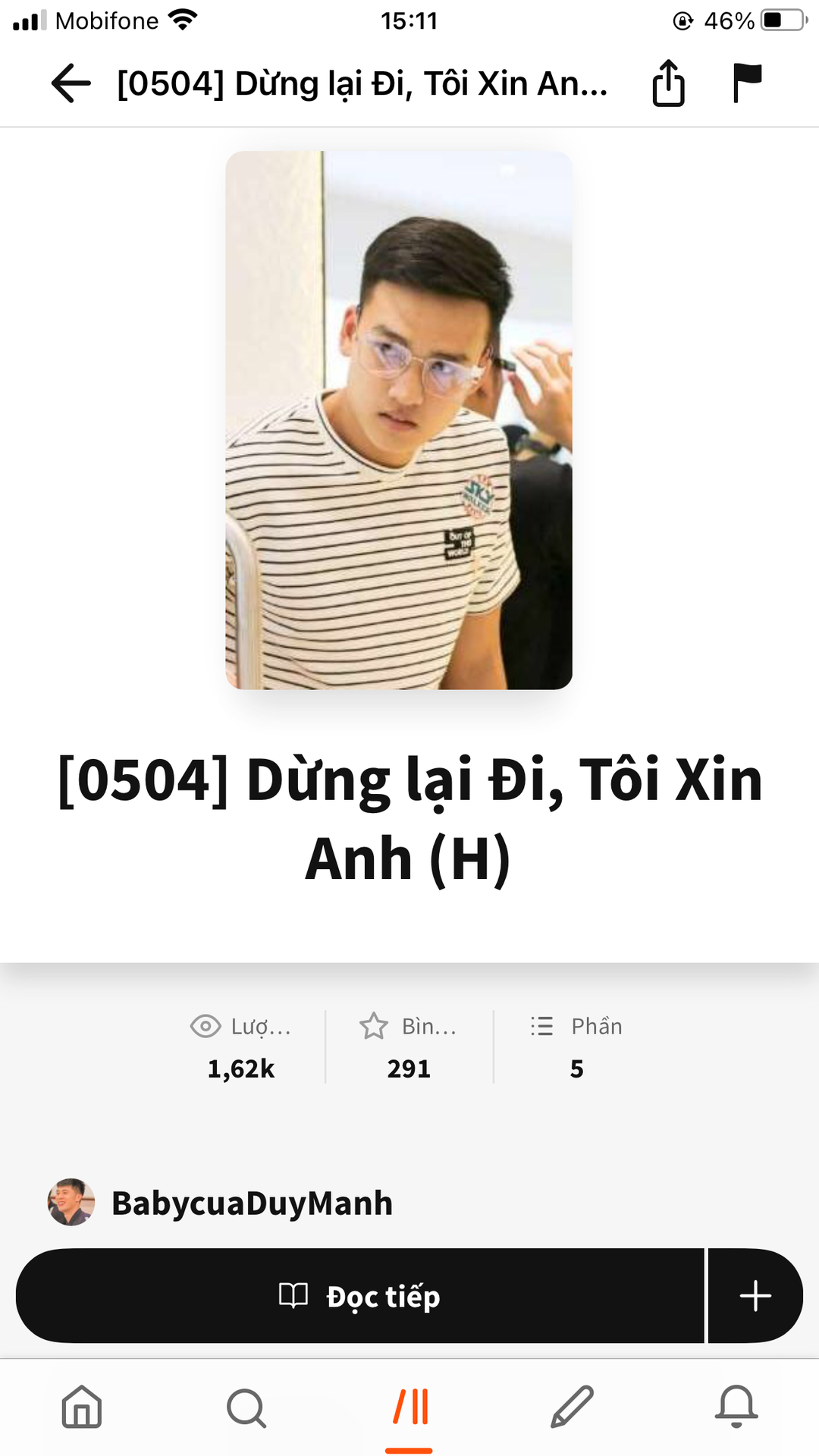Share this story
Screen dimensions: 819x1456
click(x=668, y=83)
